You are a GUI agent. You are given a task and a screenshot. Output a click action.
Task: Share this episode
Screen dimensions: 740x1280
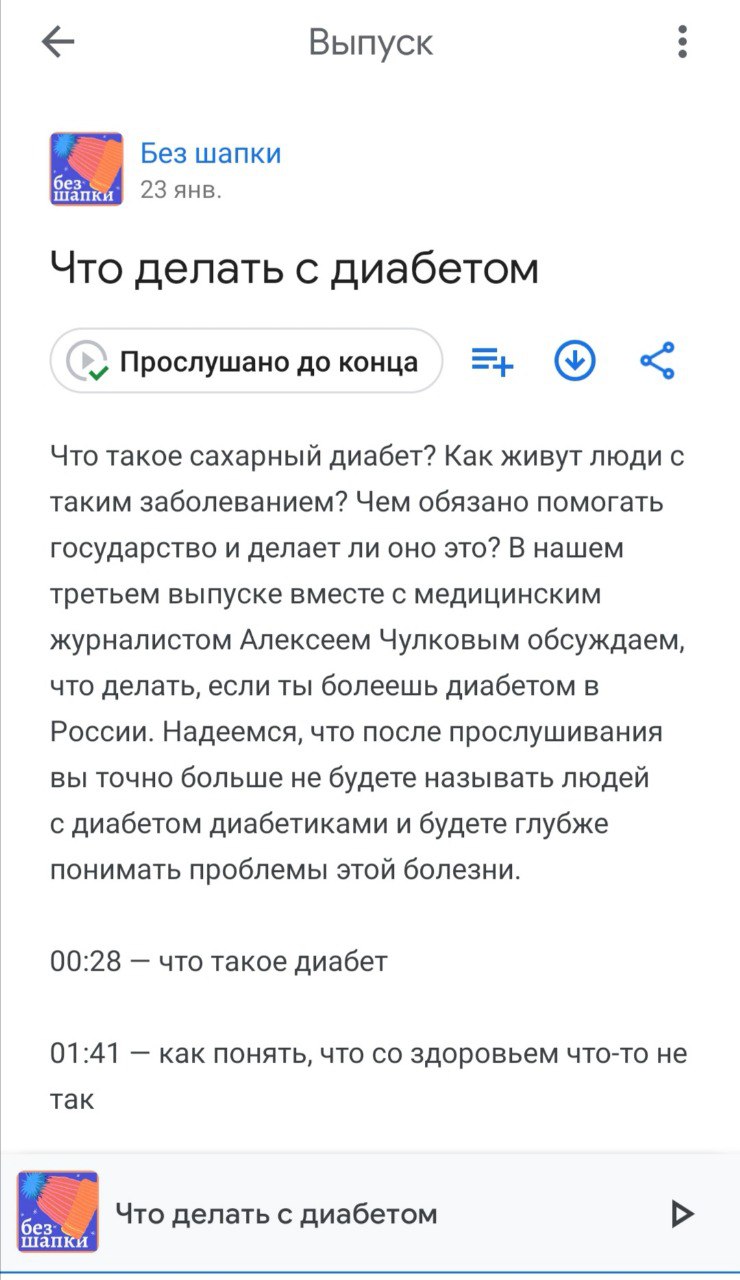pos(657,361)
